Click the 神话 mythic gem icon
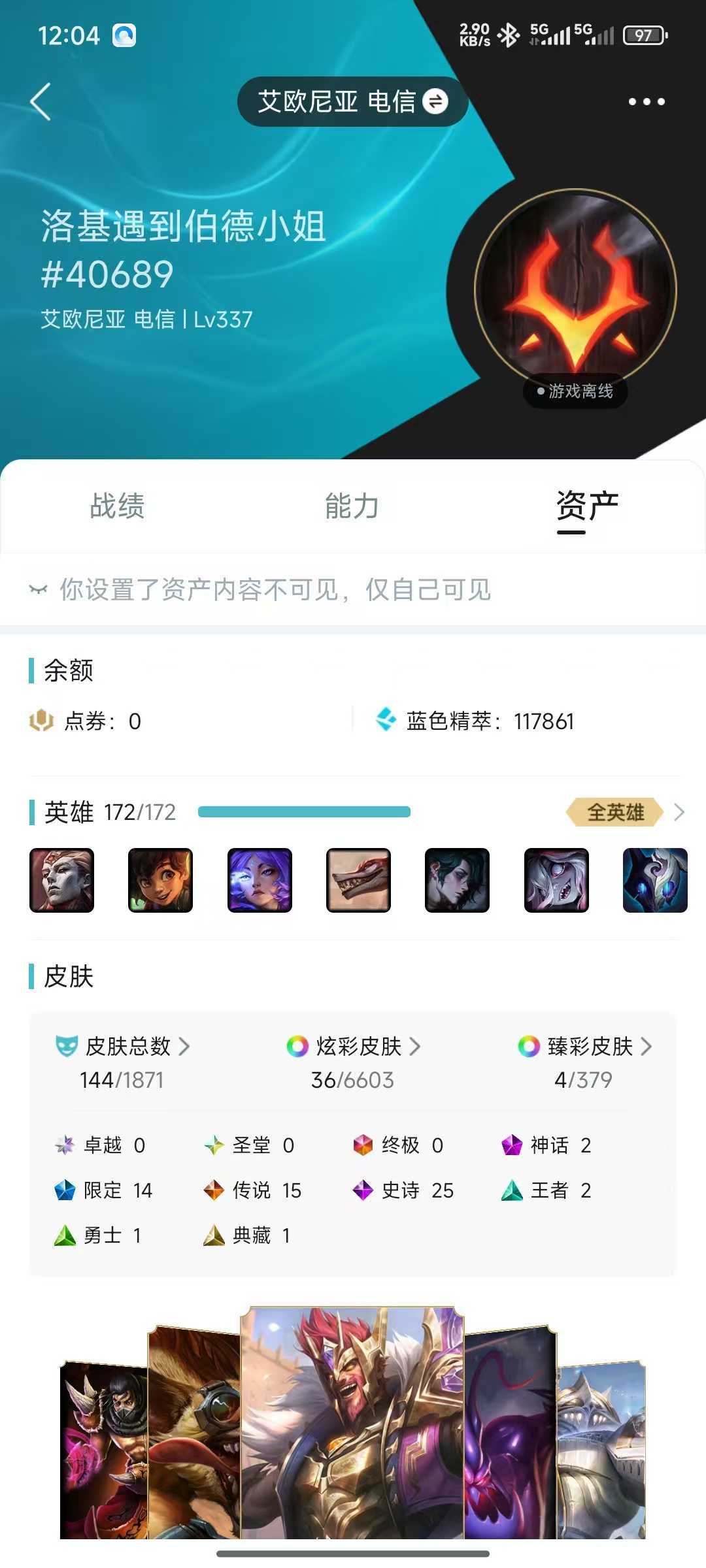 coord(511,1145)
